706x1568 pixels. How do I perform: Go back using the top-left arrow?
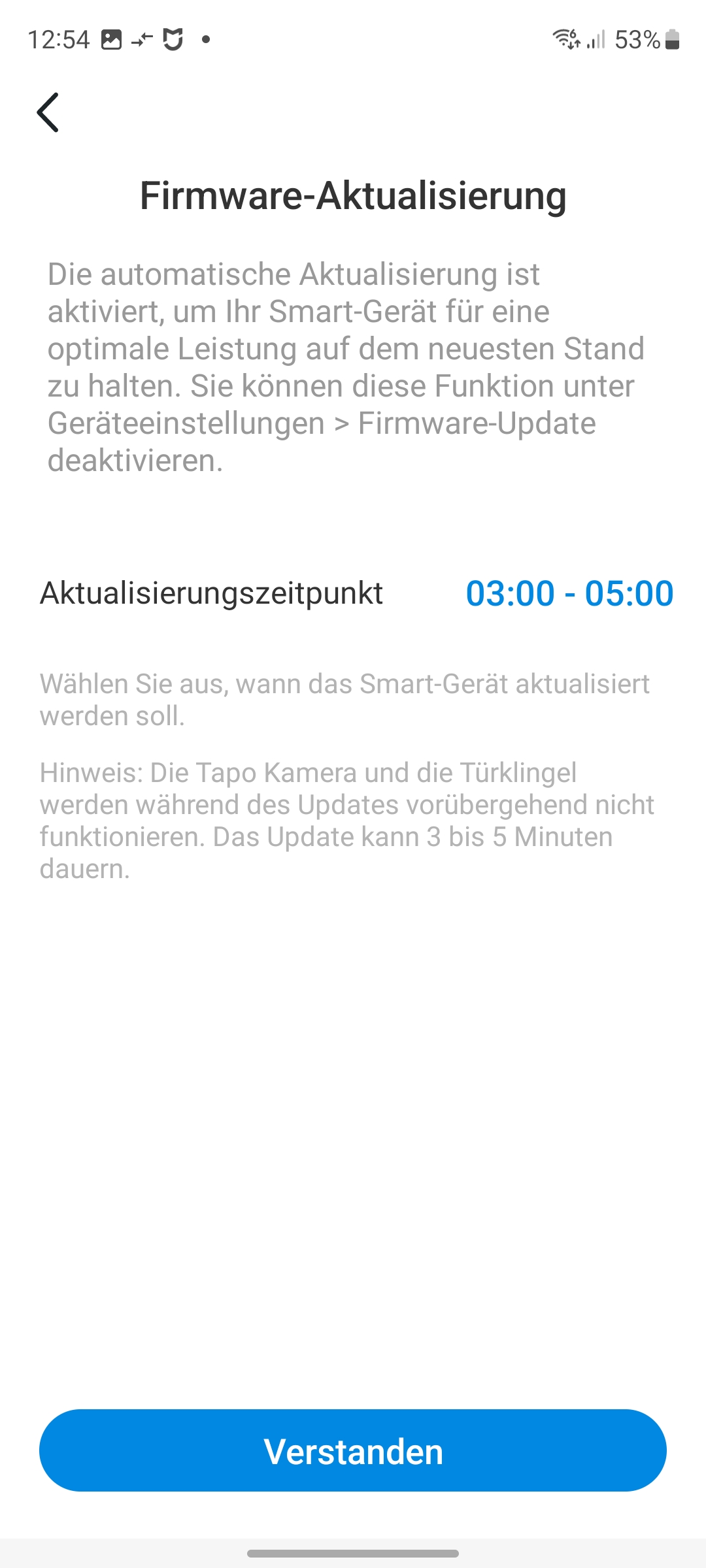(48, 112)
